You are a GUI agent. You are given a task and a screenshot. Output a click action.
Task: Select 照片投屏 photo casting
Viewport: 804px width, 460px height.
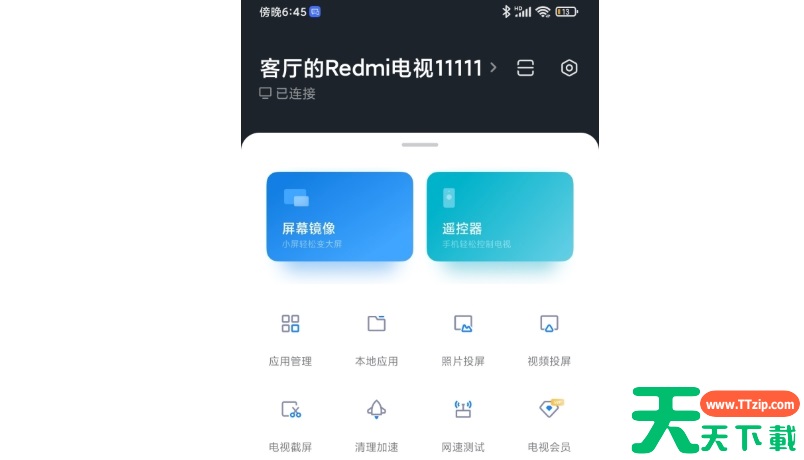(x=462, y=337)
